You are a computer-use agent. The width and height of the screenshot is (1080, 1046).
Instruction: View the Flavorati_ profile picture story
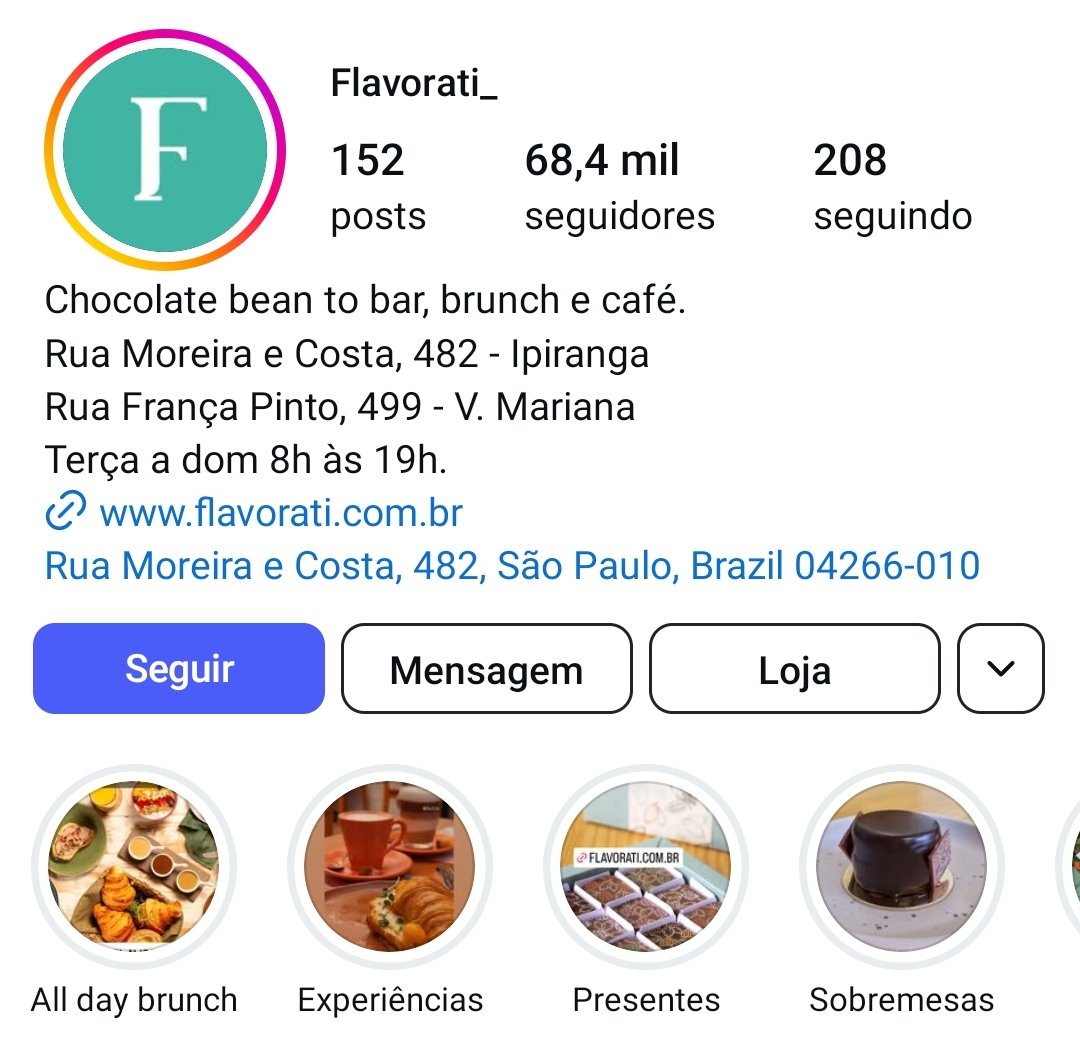coord(165,150)
